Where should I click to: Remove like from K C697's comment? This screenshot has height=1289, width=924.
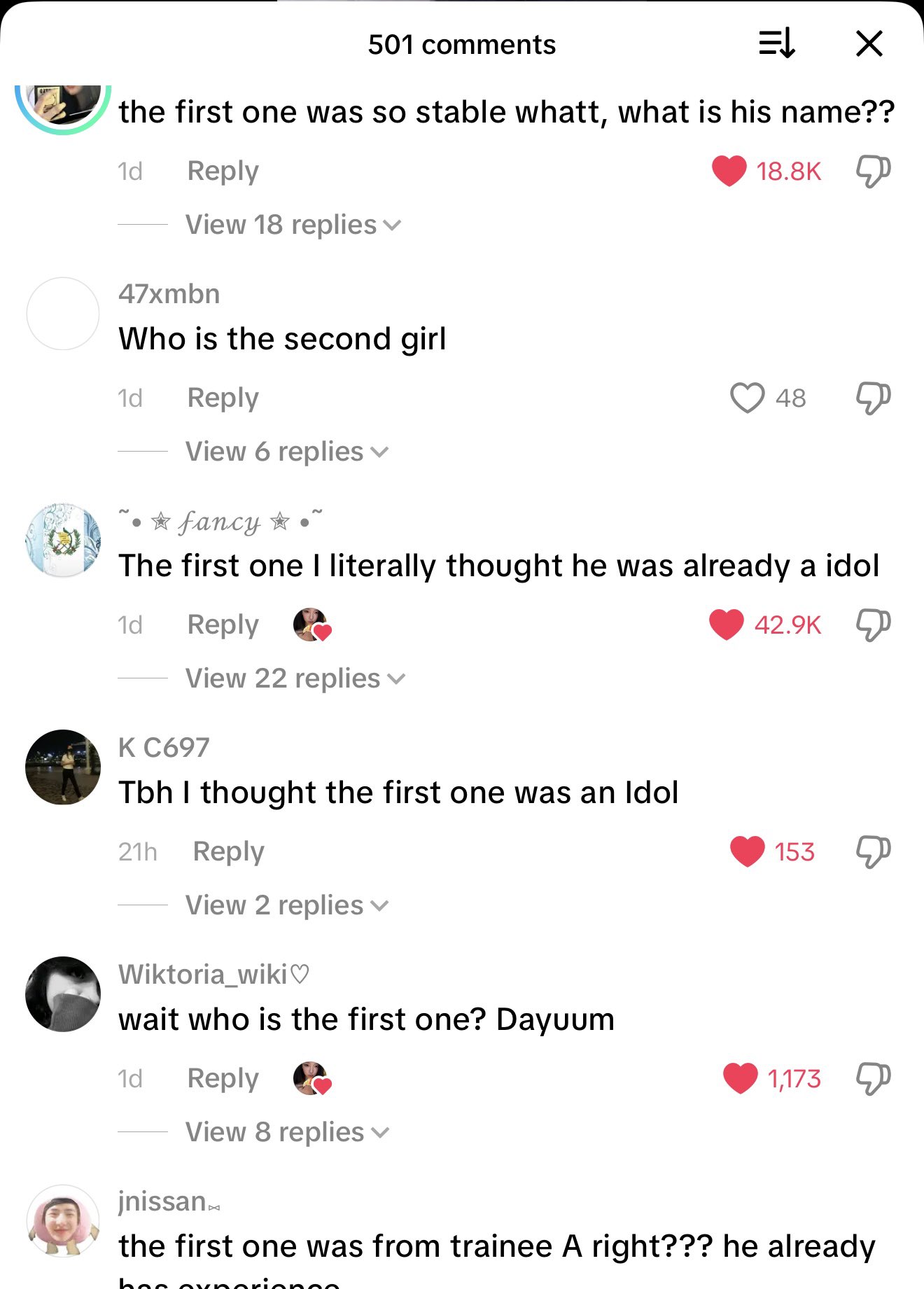747,851
